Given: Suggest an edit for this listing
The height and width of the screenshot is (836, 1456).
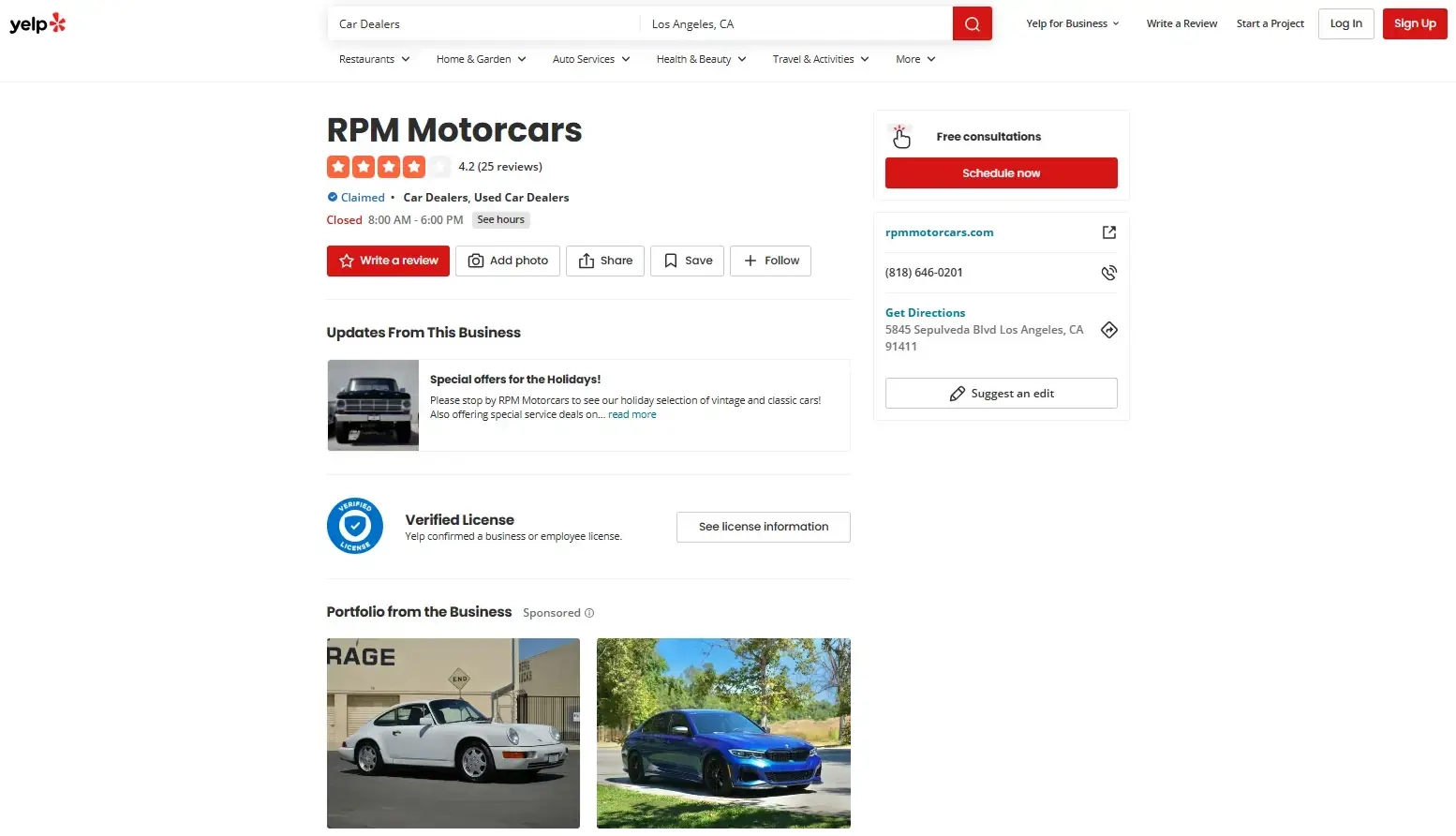Looking at the screenshot, I should point(1001,394).
